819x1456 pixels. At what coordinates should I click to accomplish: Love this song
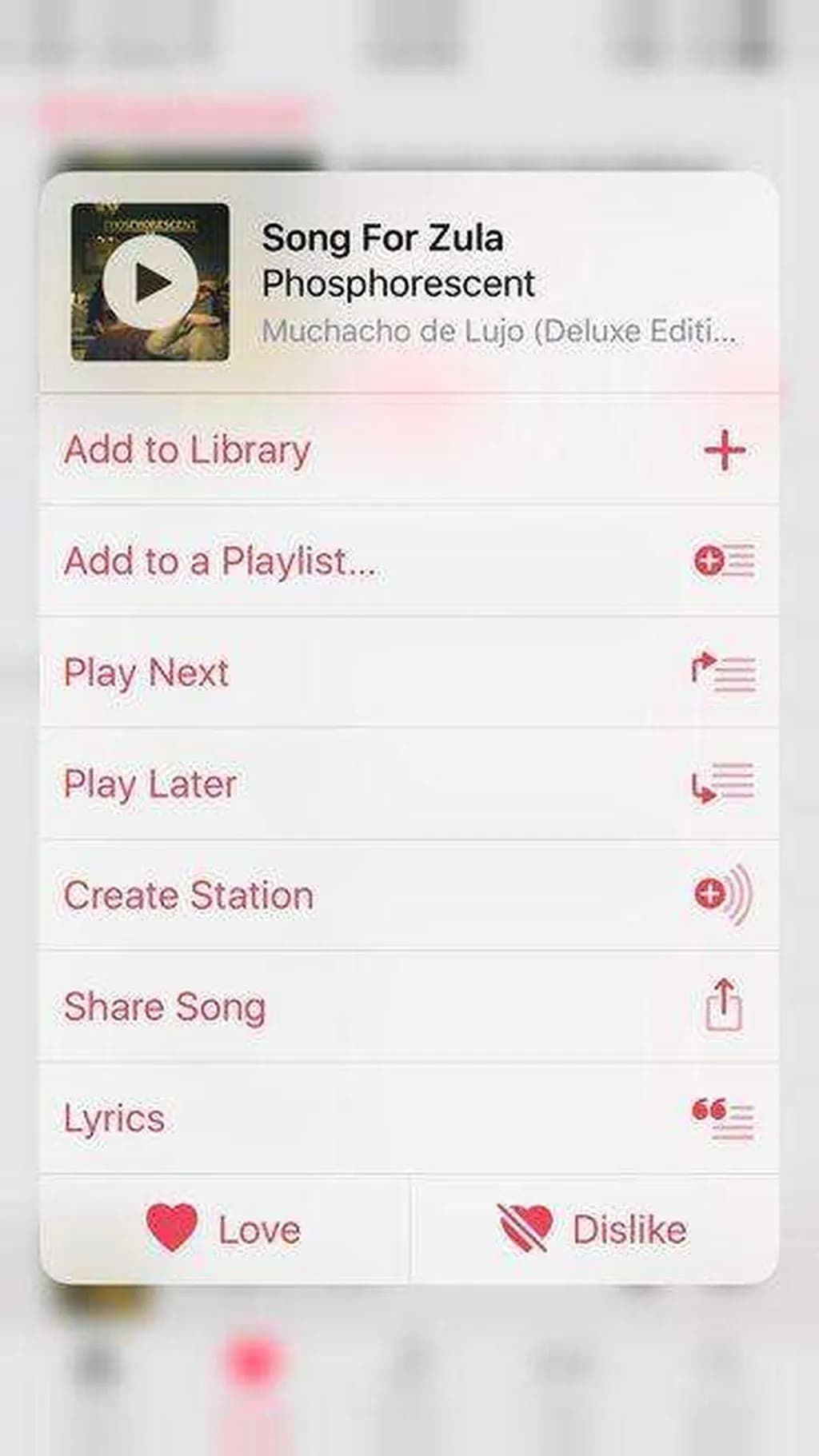(x=224, y=1229)
